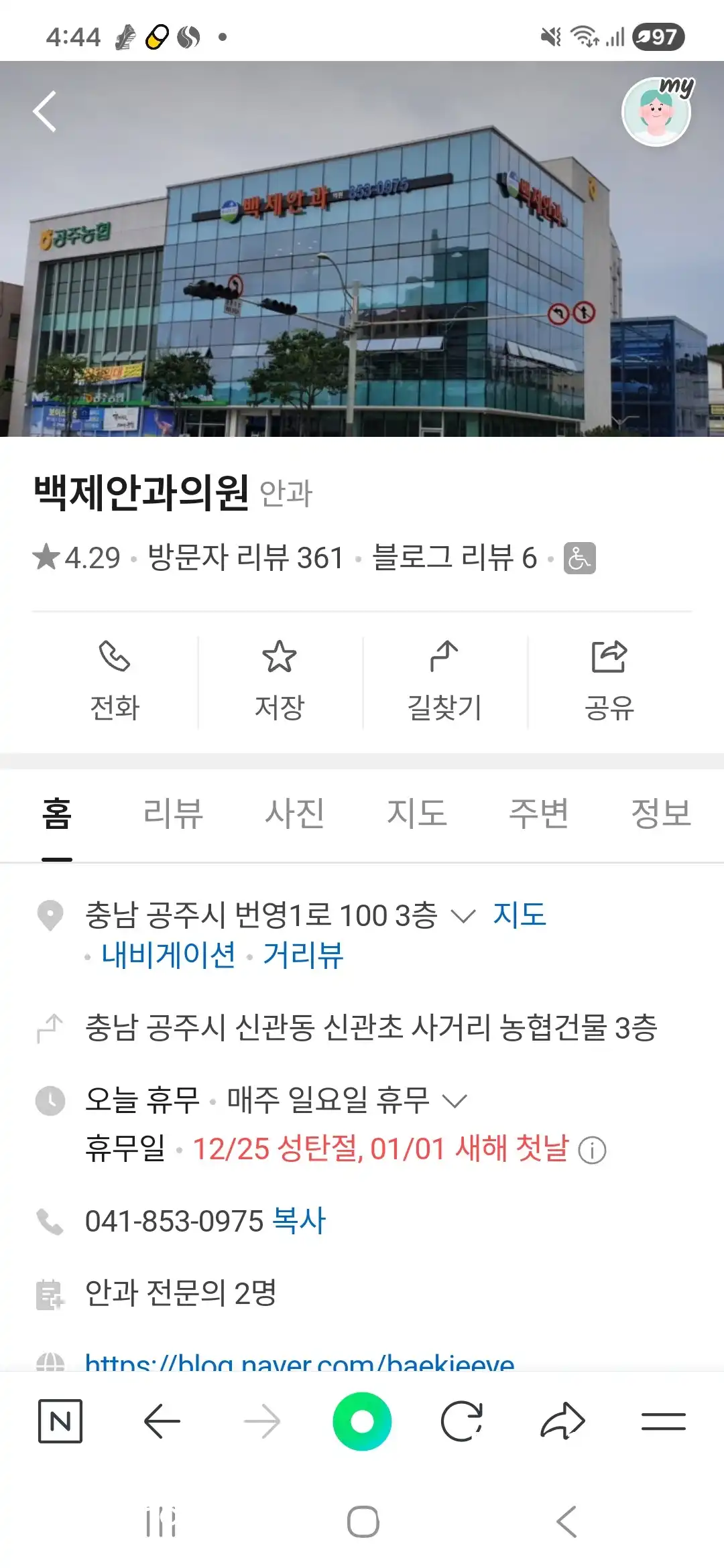The width and height of the screenshot is (724, 1568).
Task: Expand the business hours dropdown
Action: (455, 1101)
